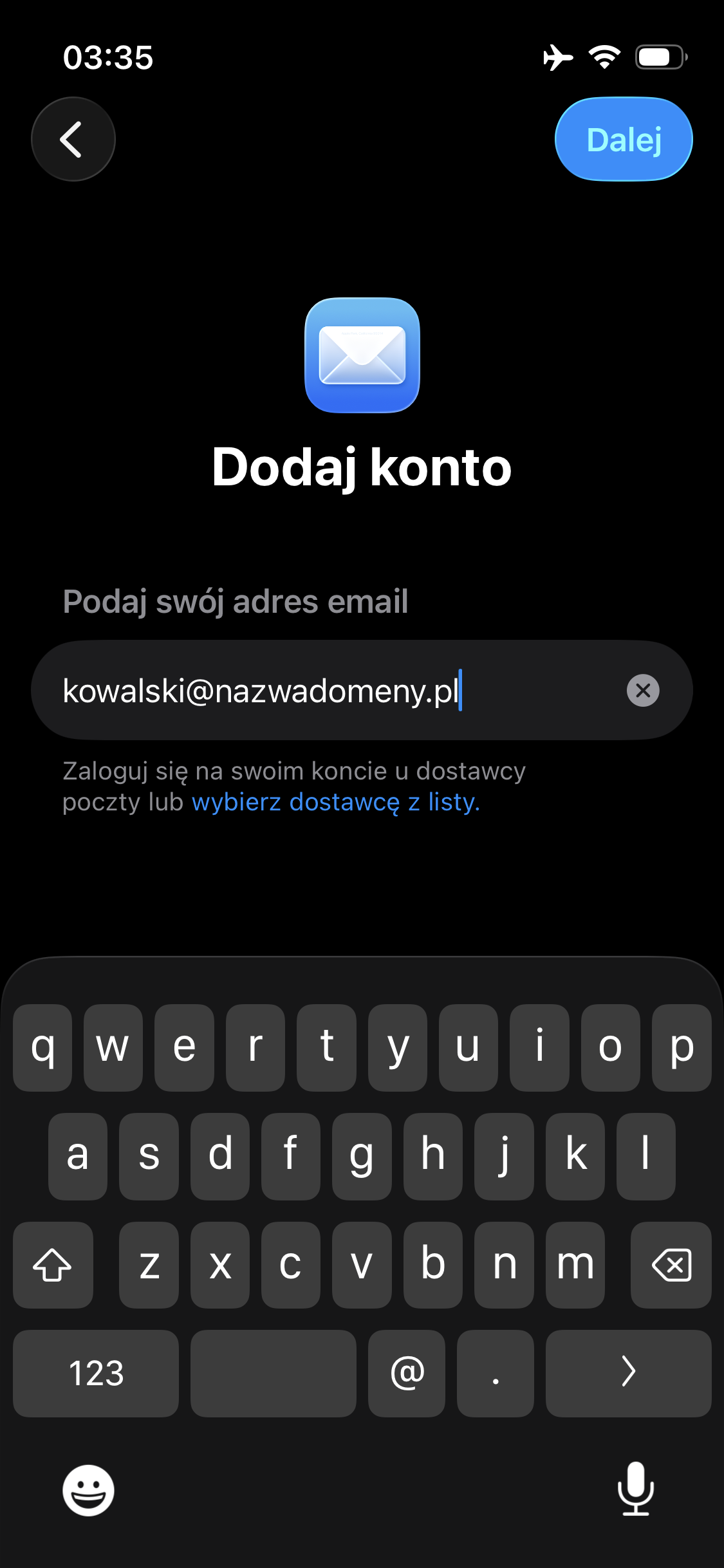The width and height of the screenshot is (724, 1568).
Task: Focus the email address text field
Action: (x=322, y=691)
